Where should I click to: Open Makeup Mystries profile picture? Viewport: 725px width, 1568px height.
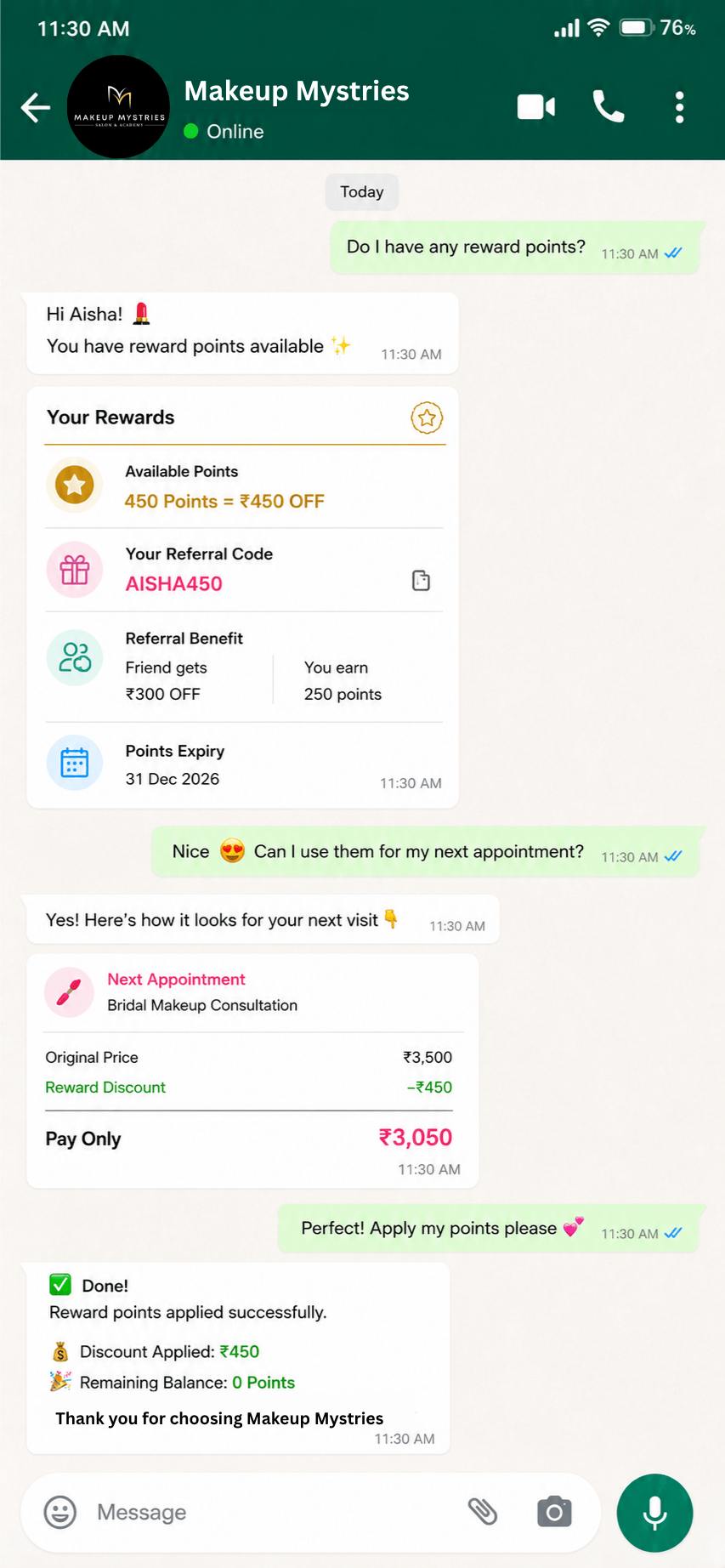tap(118, 107)
